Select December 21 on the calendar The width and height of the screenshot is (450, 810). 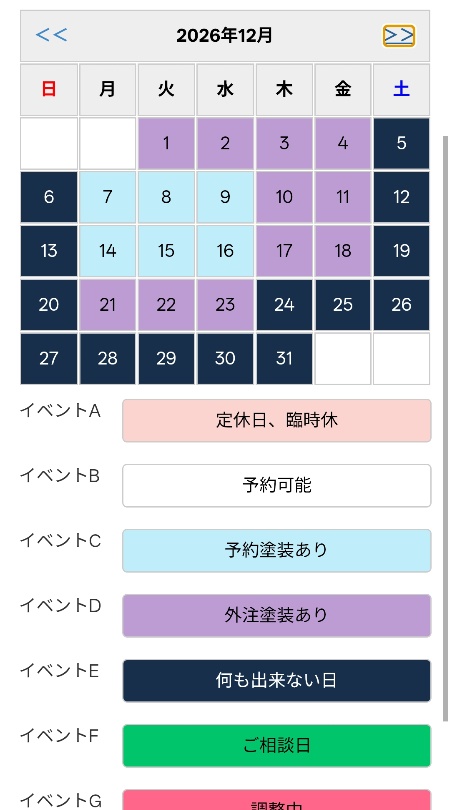pos(107,305)
